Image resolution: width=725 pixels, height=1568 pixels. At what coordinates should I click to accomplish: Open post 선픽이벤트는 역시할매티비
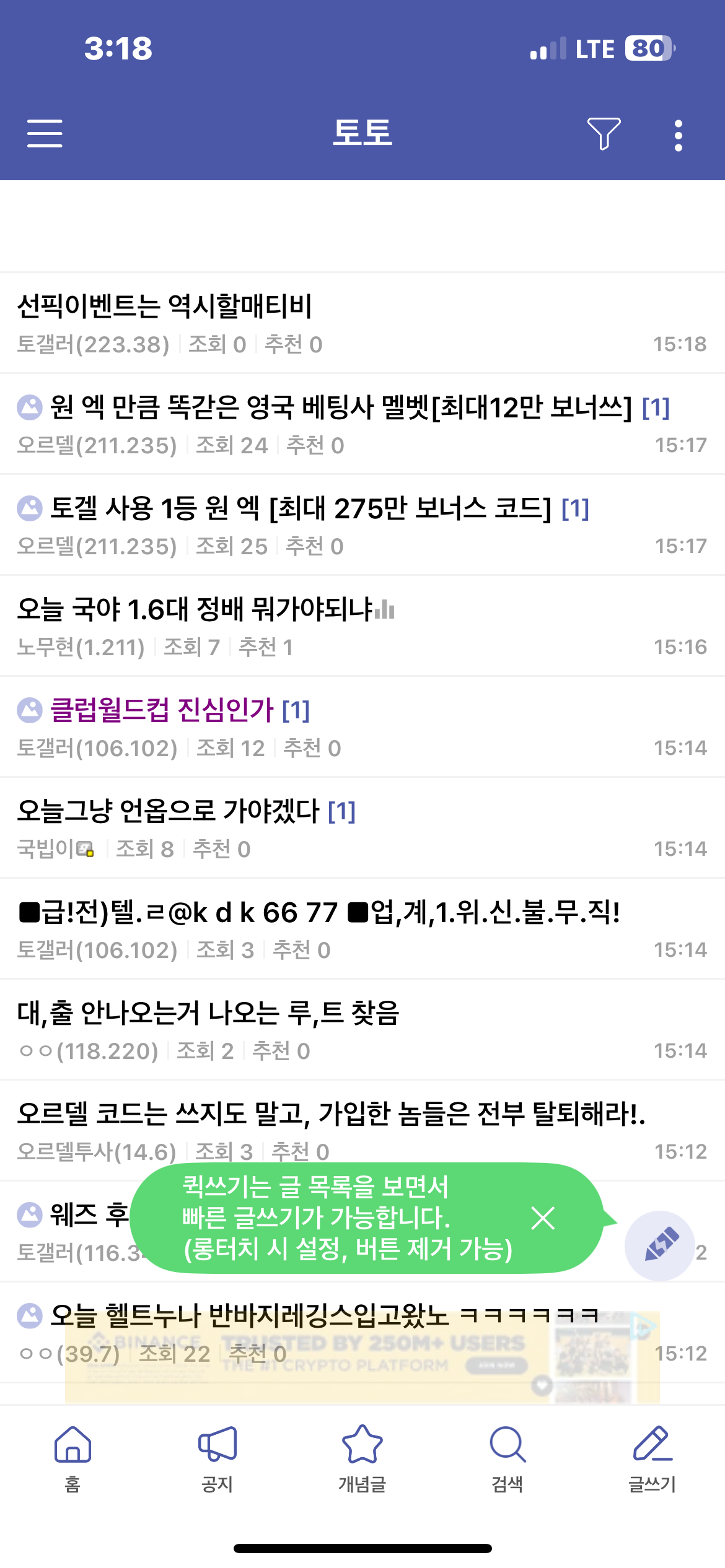click(165, 306)
